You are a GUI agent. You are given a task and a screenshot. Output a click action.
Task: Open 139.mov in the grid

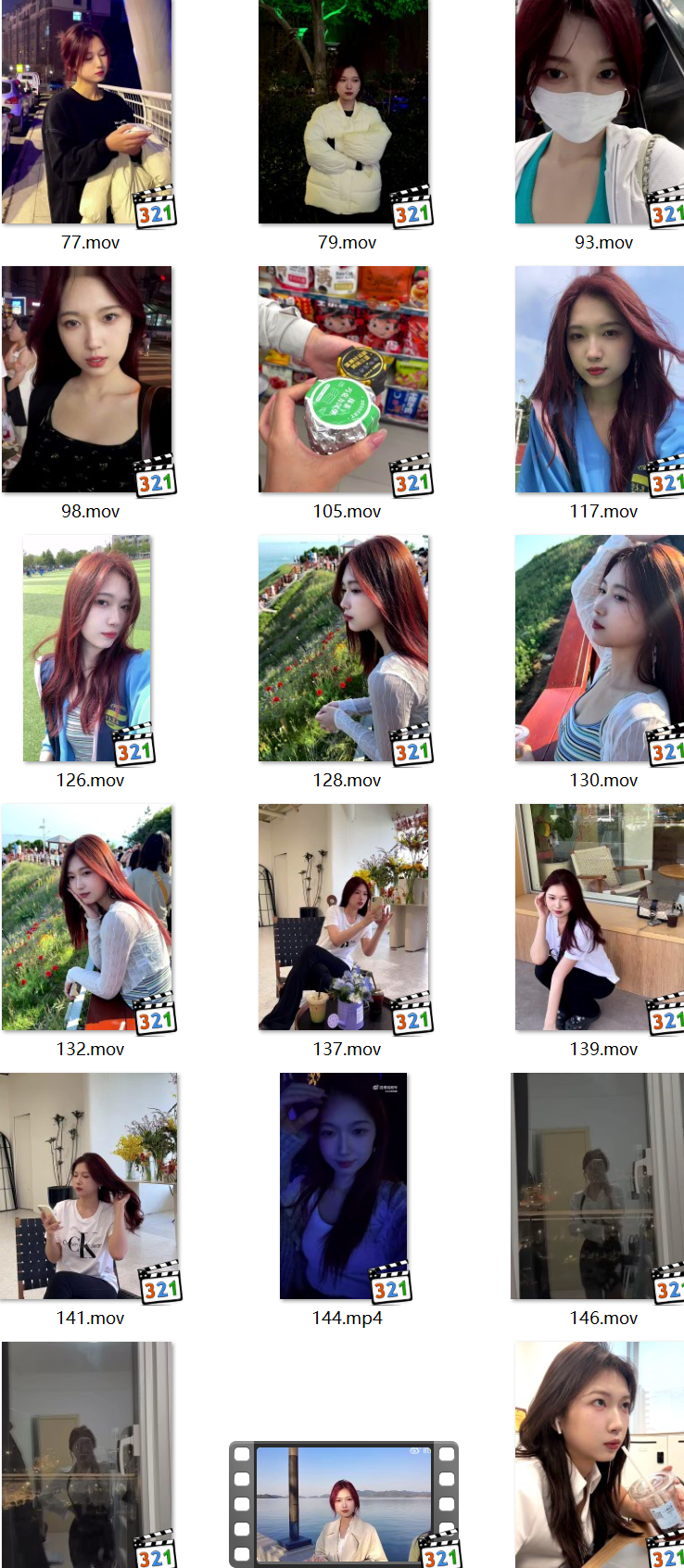click(x=600, y=917)
